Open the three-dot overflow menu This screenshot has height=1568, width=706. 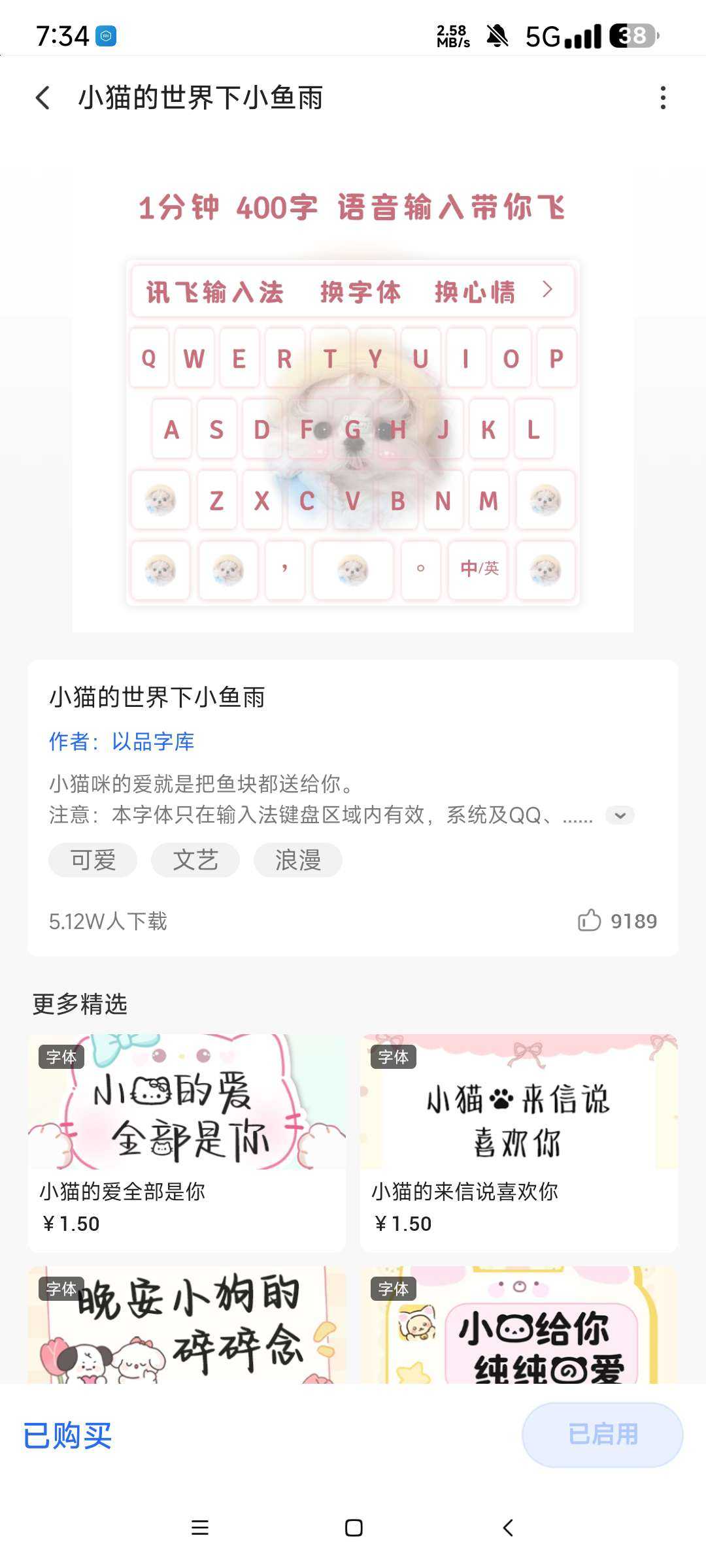coord(663,98)
